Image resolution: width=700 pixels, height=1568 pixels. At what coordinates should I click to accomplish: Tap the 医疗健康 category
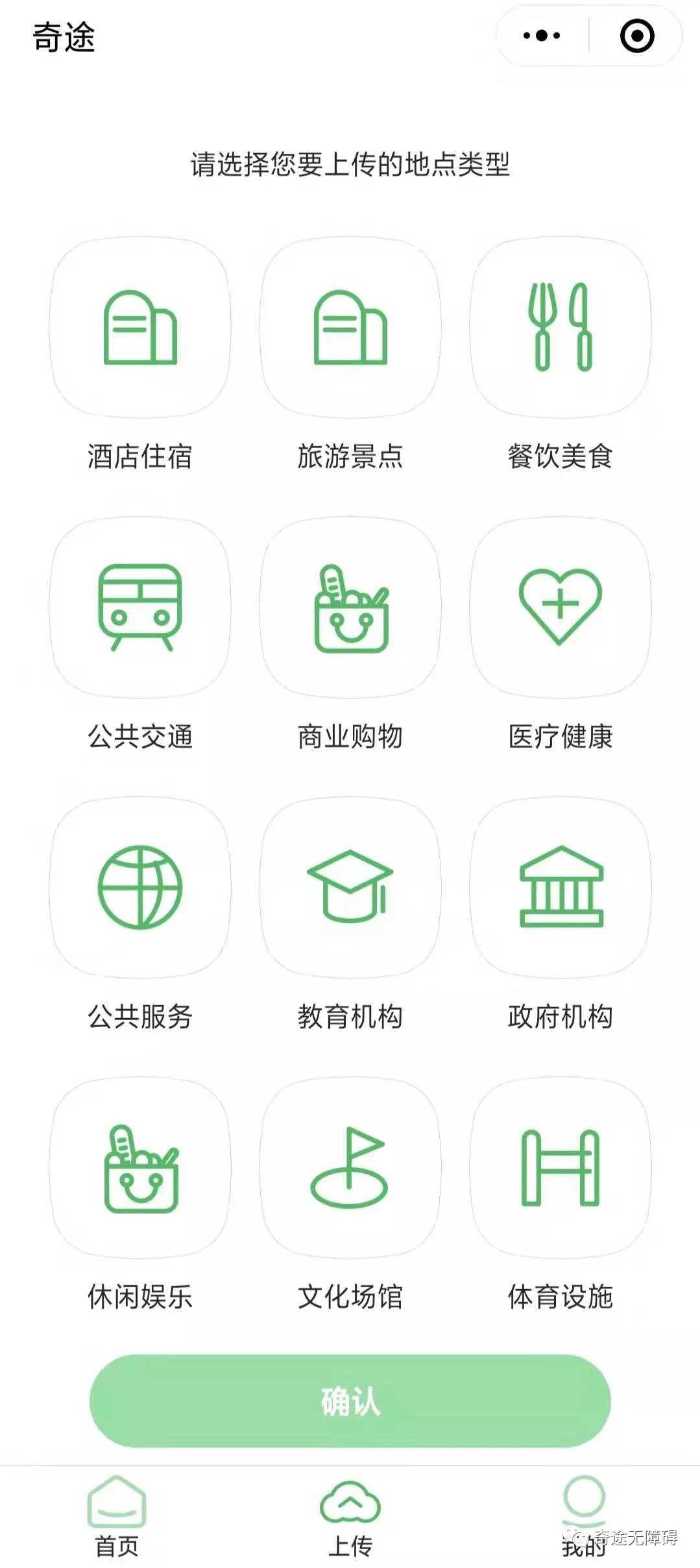(x=561, y=608)
